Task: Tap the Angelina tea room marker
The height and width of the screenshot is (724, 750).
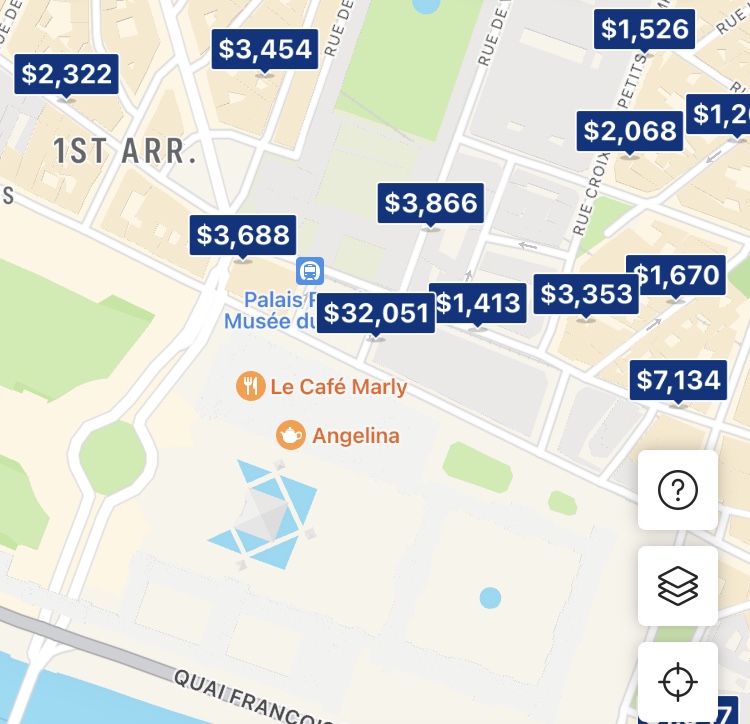Action: [290, 435]
